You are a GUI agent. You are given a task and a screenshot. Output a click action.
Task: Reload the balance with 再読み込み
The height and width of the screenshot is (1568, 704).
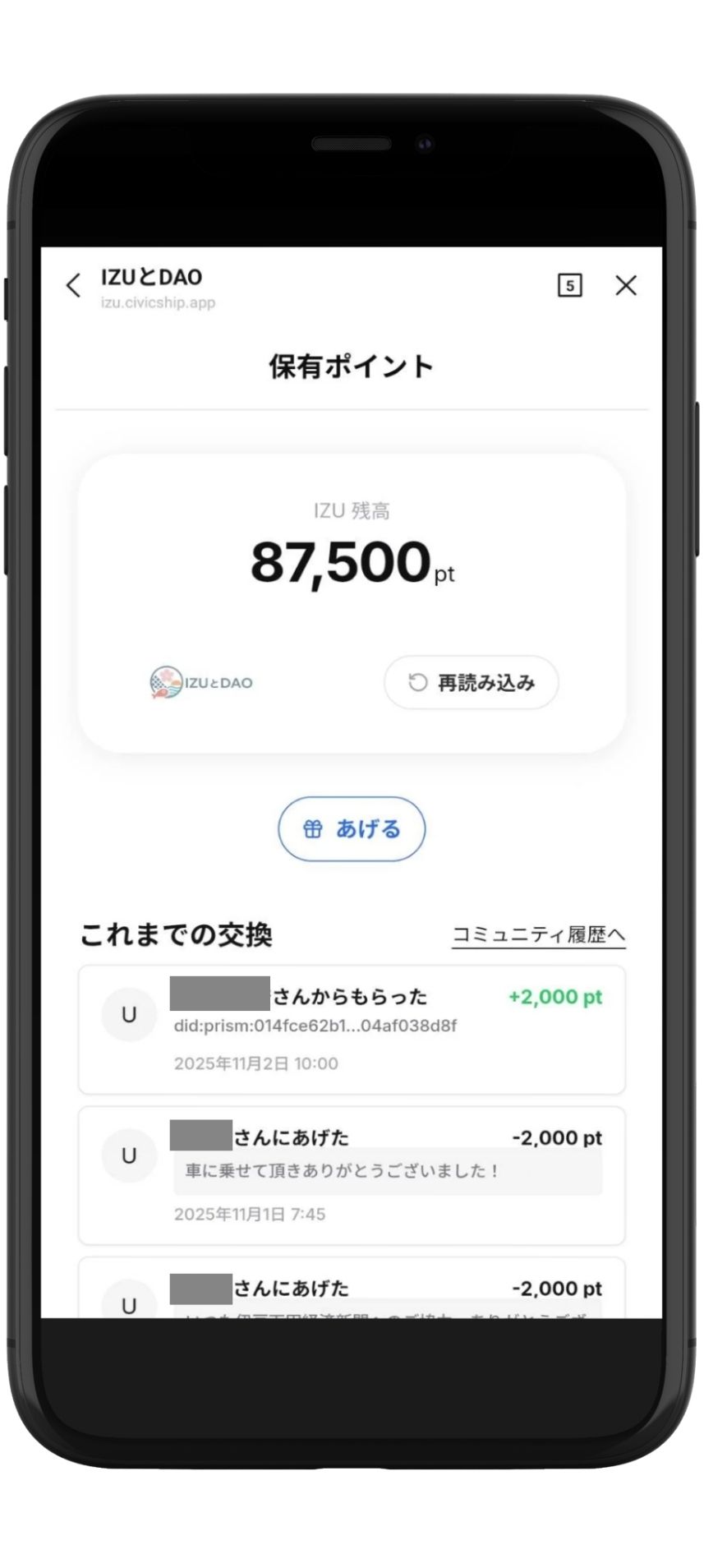[x=471, y=682]
